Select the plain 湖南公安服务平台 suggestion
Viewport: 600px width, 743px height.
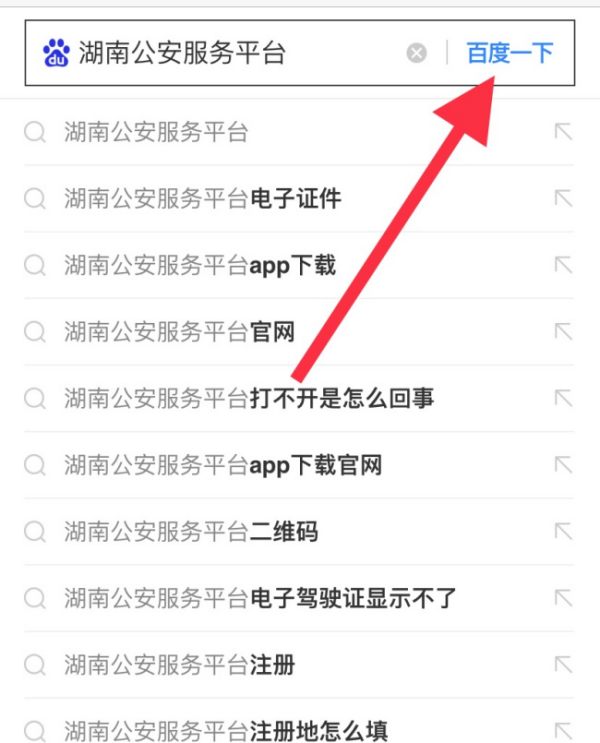coord(155,132)
